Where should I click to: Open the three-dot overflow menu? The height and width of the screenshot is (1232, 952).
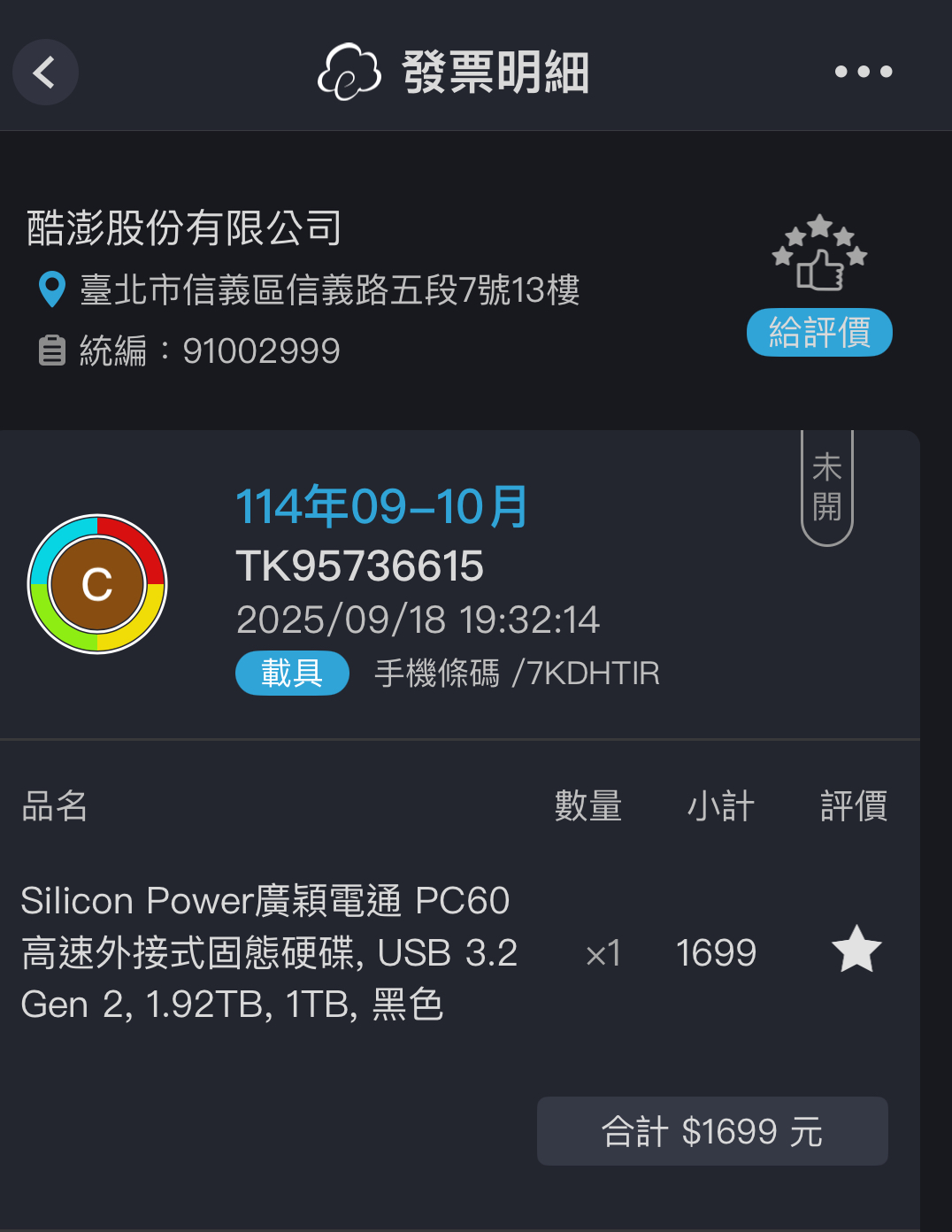click(x=864, y=72)
